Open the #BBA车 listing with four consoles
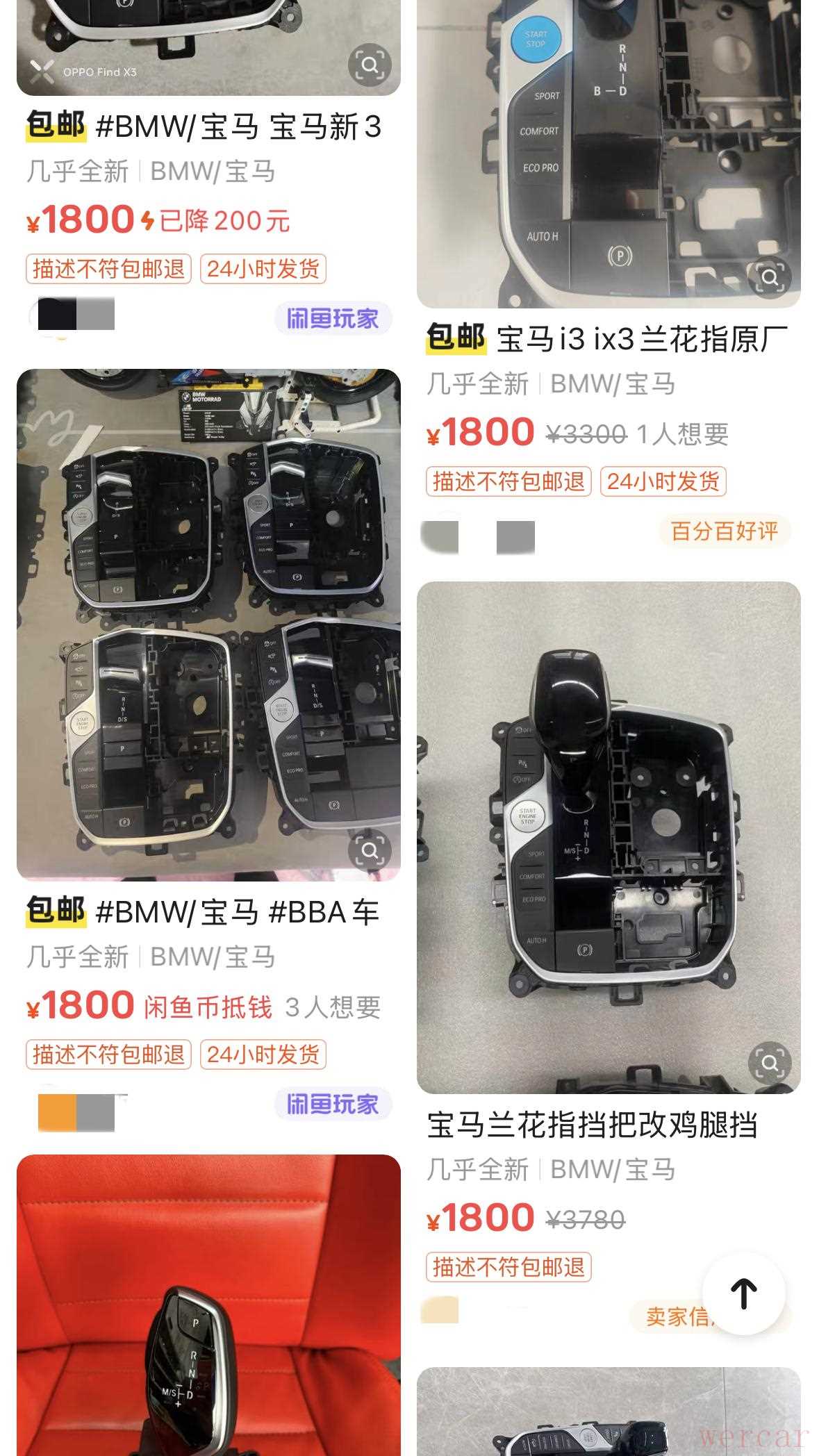This screenshot has height=1456, width=819. (x=208, y=912)
